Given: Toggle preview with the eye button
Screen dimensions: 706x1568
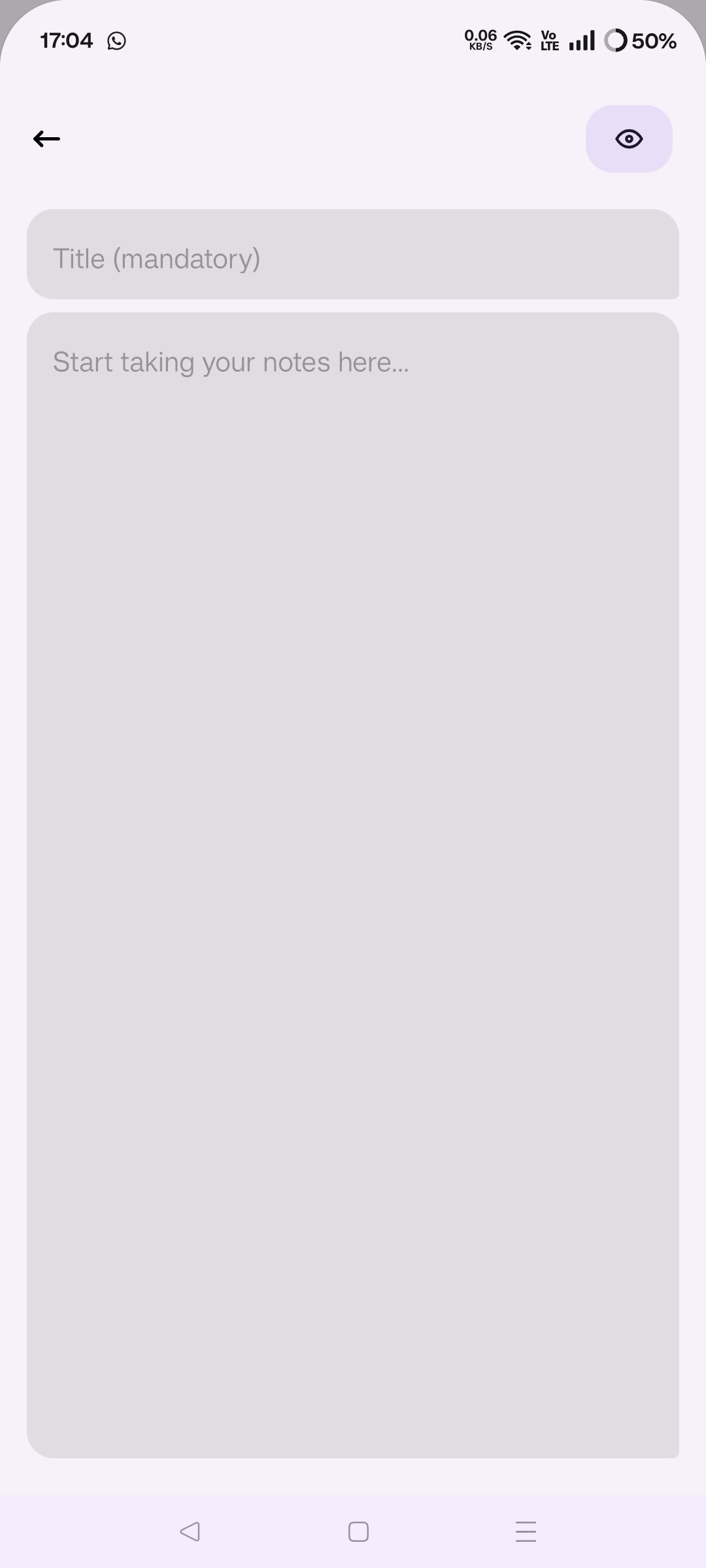Looking at the screenshot, I should [628, 139].
